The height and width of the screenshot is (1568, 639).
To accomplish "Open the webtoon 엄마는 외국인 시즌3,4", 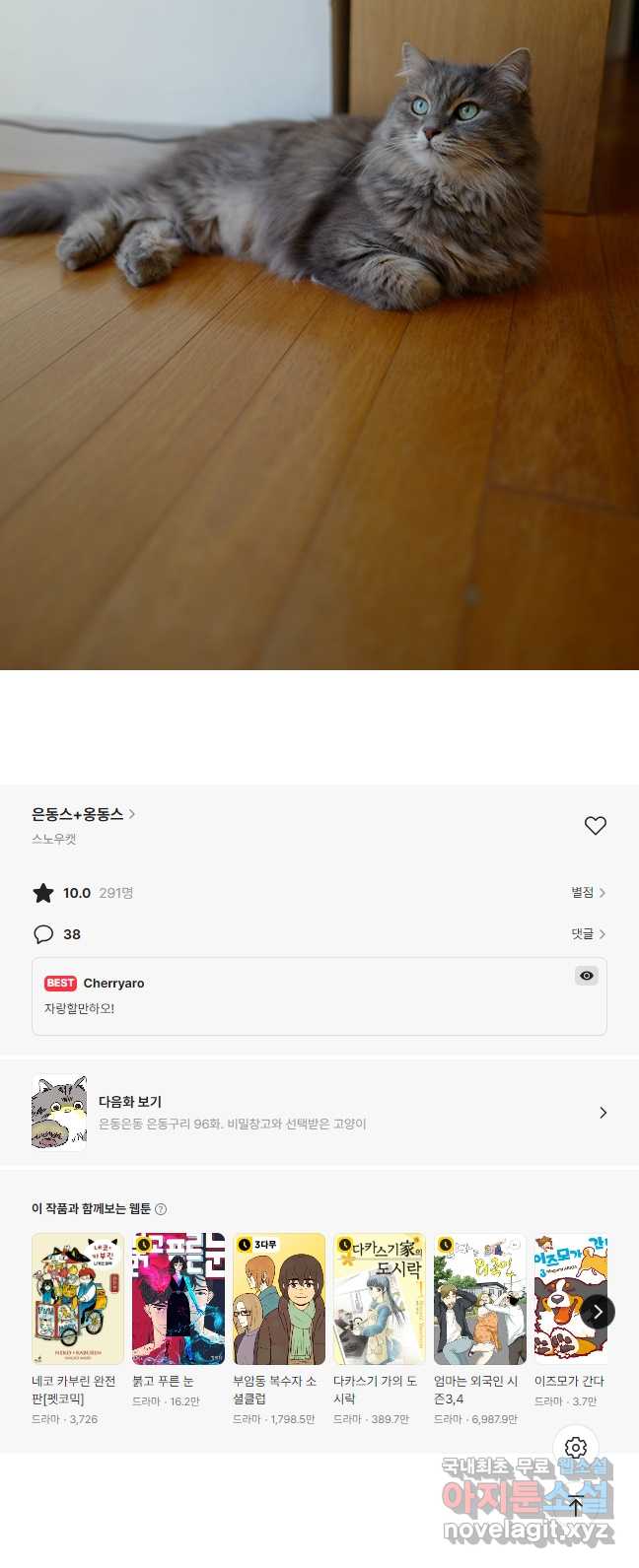I will pyautogui.click(x=480, y=1298).
